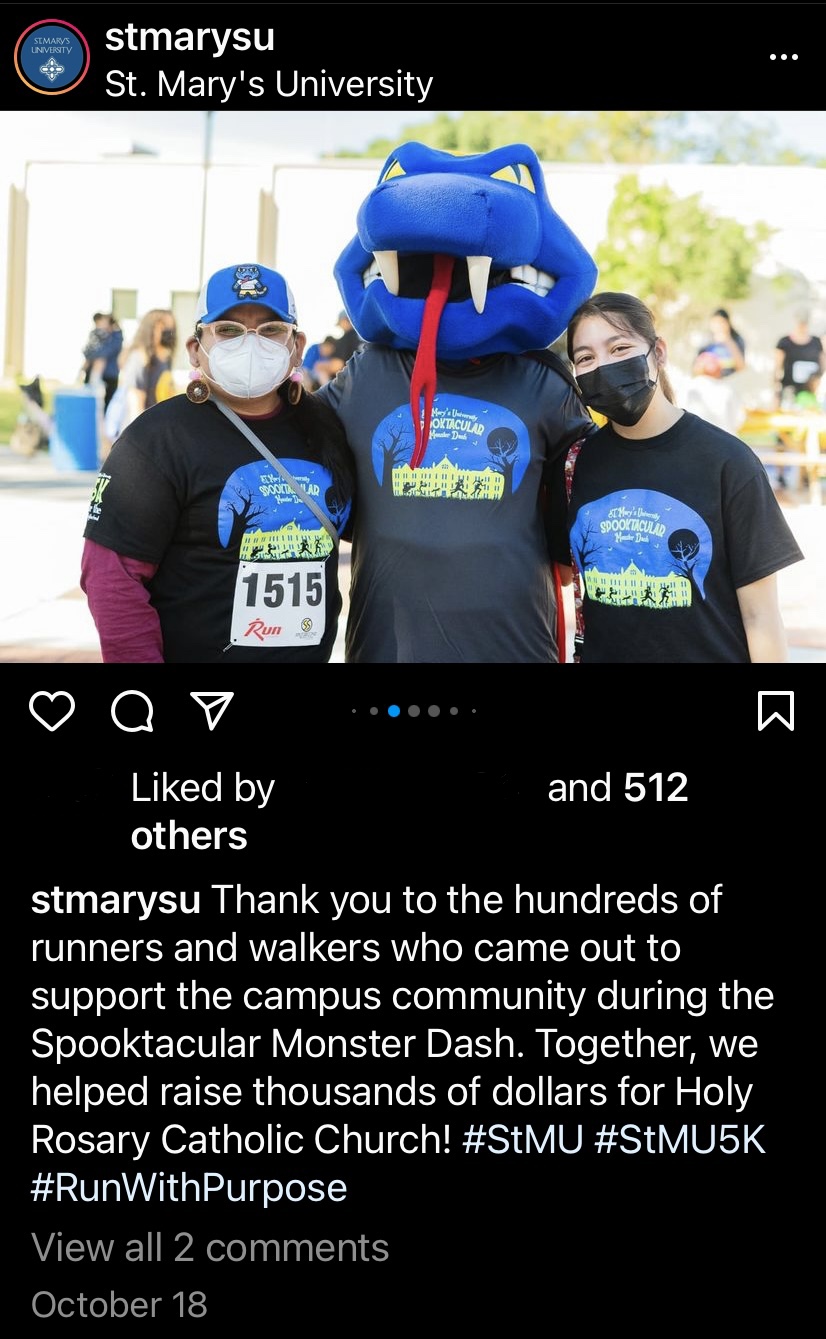Screen dimensions: 826x1339
Task: Like this post with the heart icon
Action: click(53, 711)
